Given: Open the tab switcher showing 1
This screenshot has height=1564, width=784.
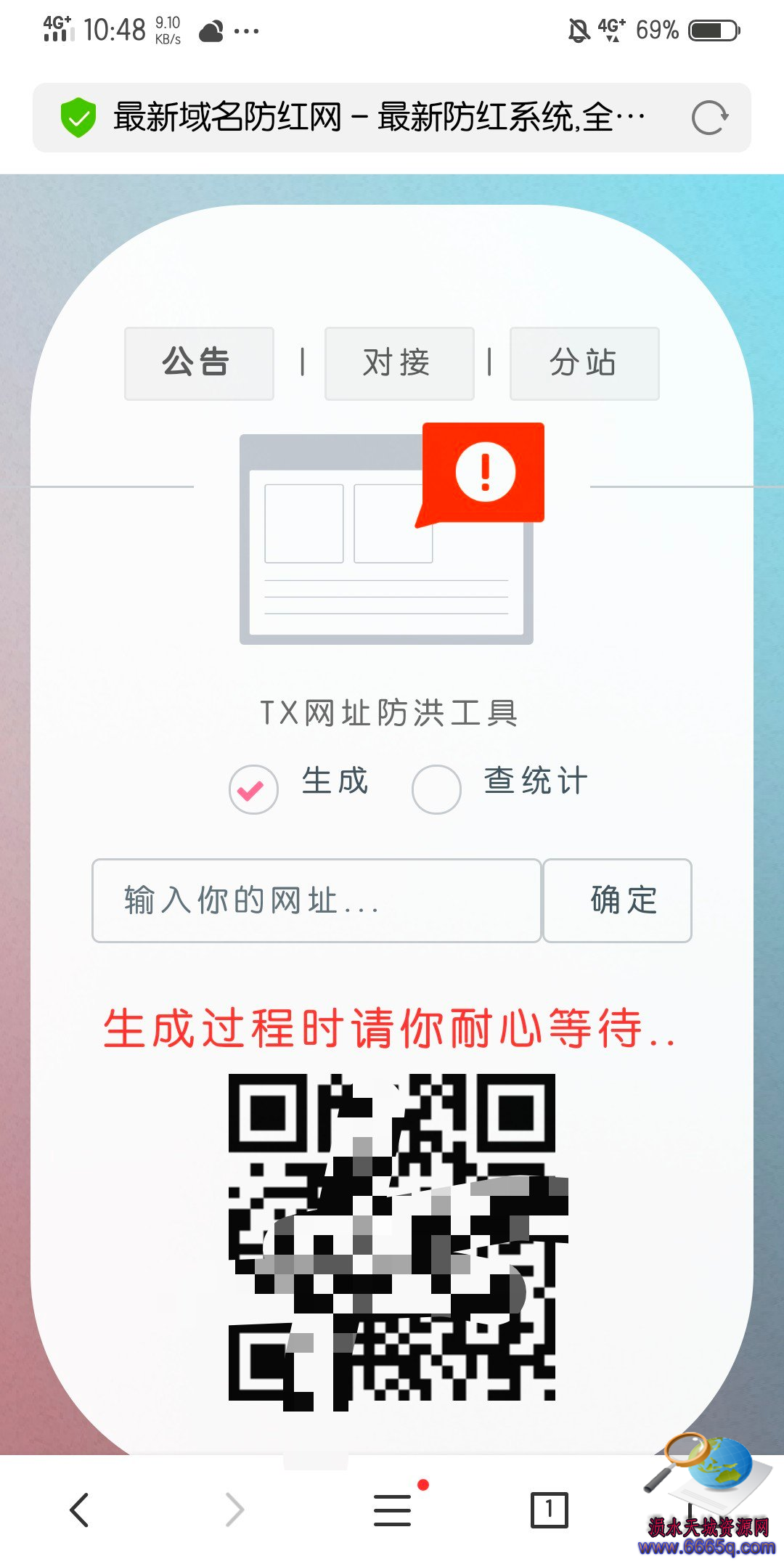Looking at the screenshot, I should click(549, 1510).
